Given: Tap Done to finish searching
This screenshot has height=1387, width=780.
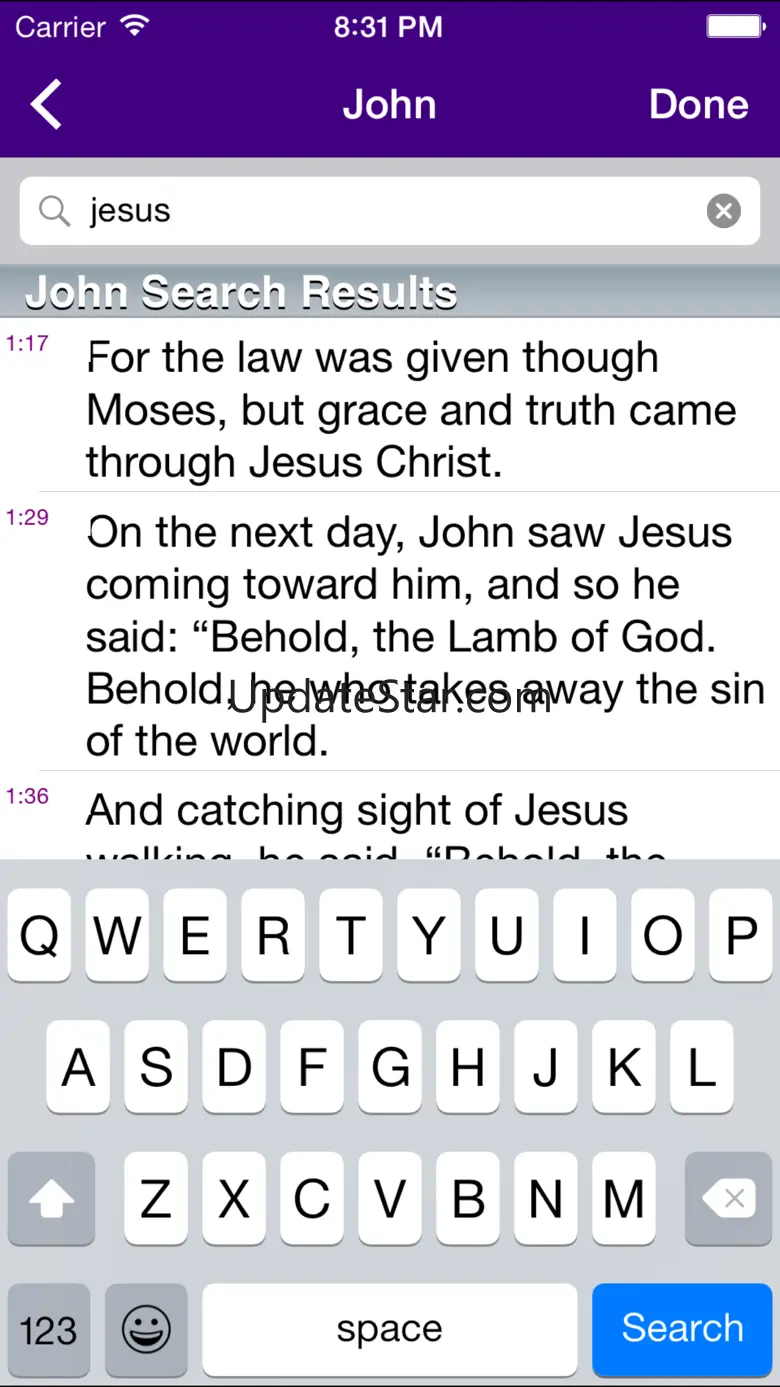Looking at the screenshot, I should 698,104.
